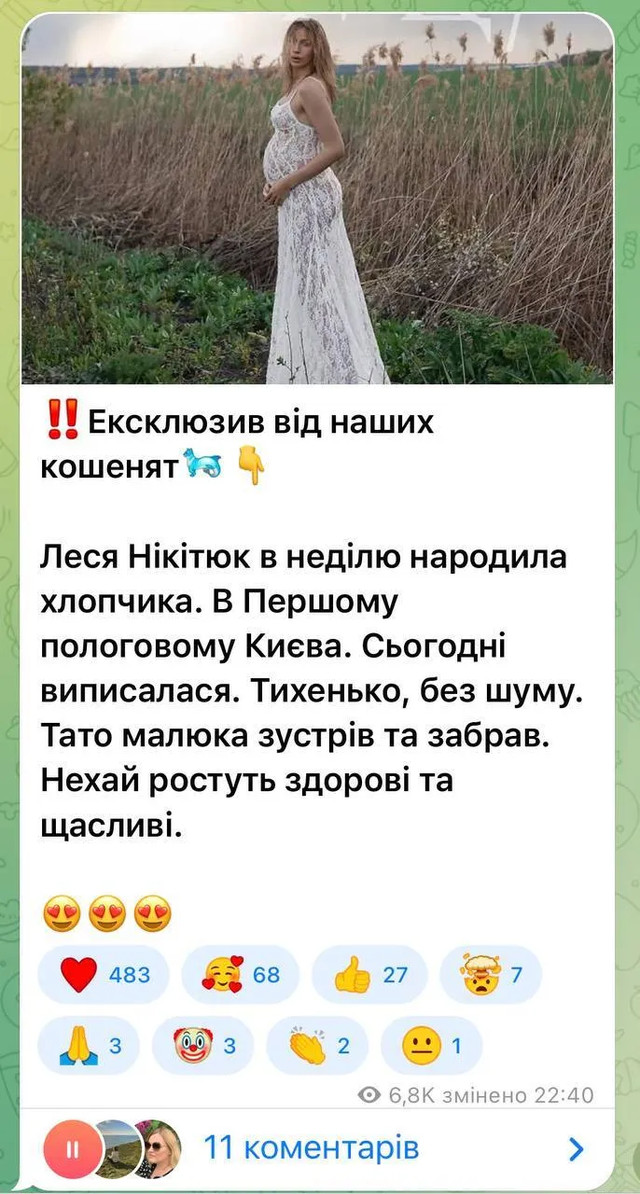React with the neutral face (1)
Viewport: 640px width, 1194px height.
tap(431, 1045)
